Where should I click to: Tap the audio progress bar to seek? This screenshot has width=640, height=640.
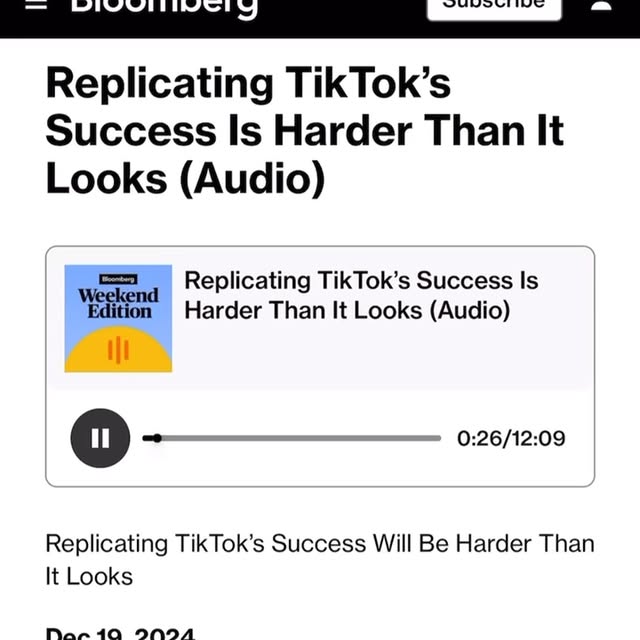(300, 438)
